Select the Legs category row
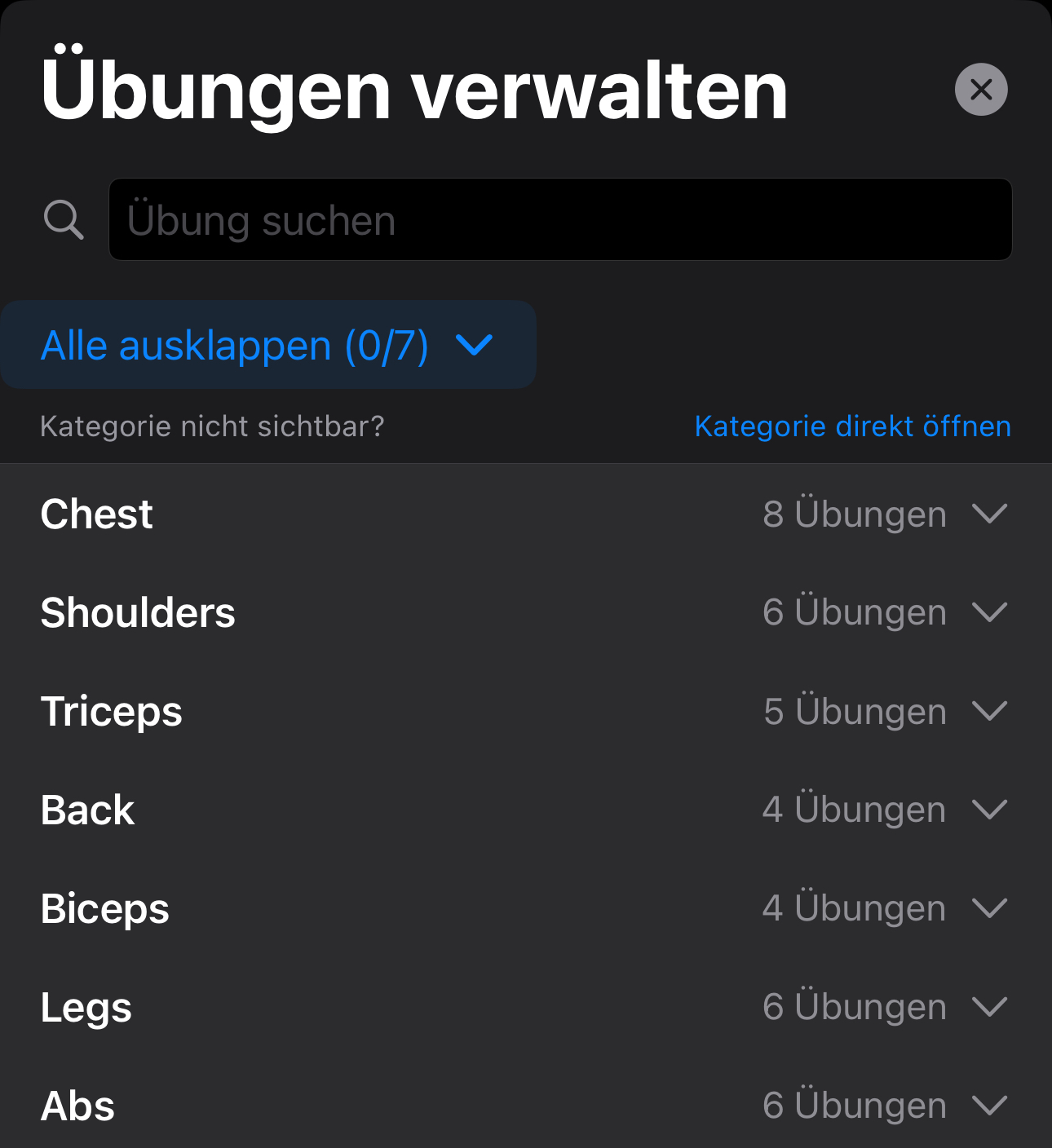1052x1148 pixels. 326,1007
